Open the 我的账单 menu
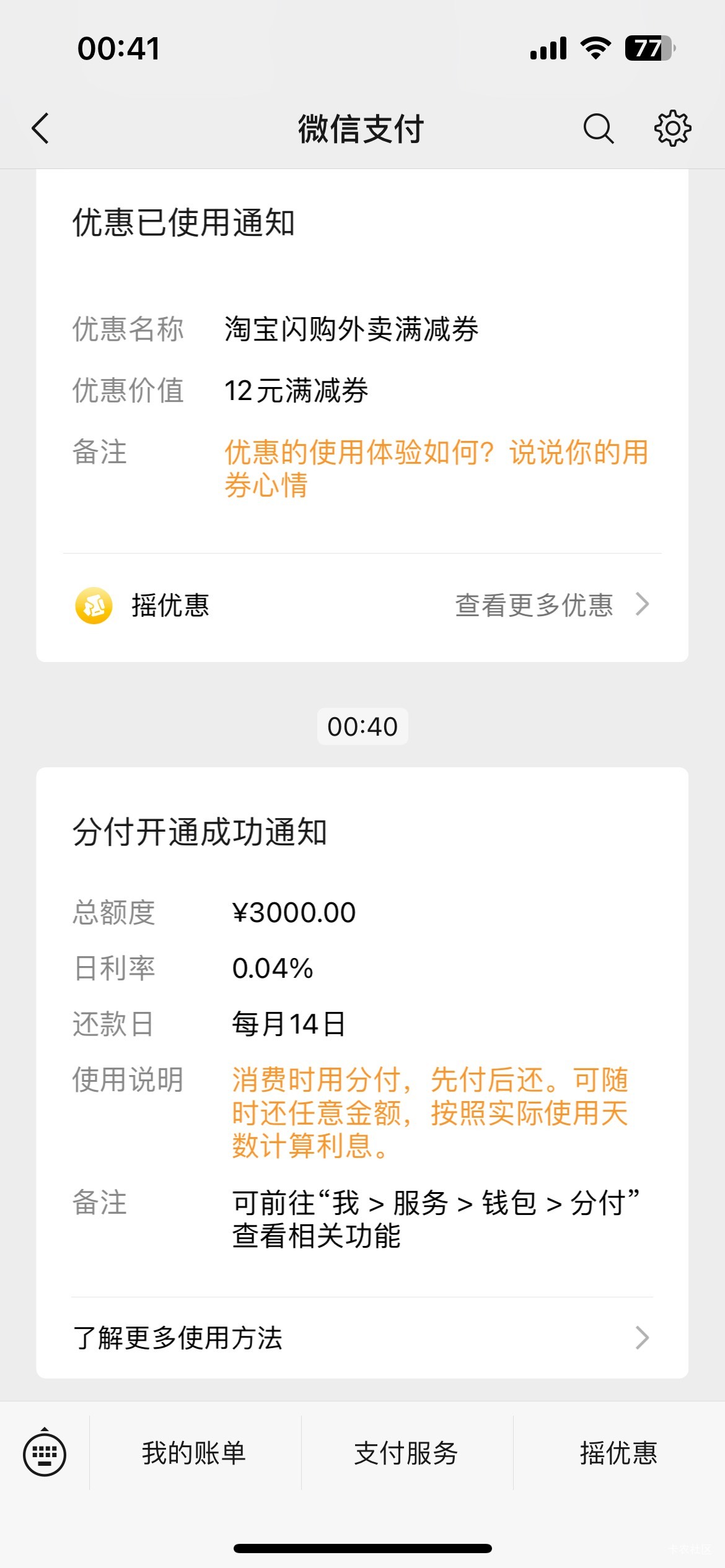Viewport: 725px width, 1568px height. click(195, 1453)
